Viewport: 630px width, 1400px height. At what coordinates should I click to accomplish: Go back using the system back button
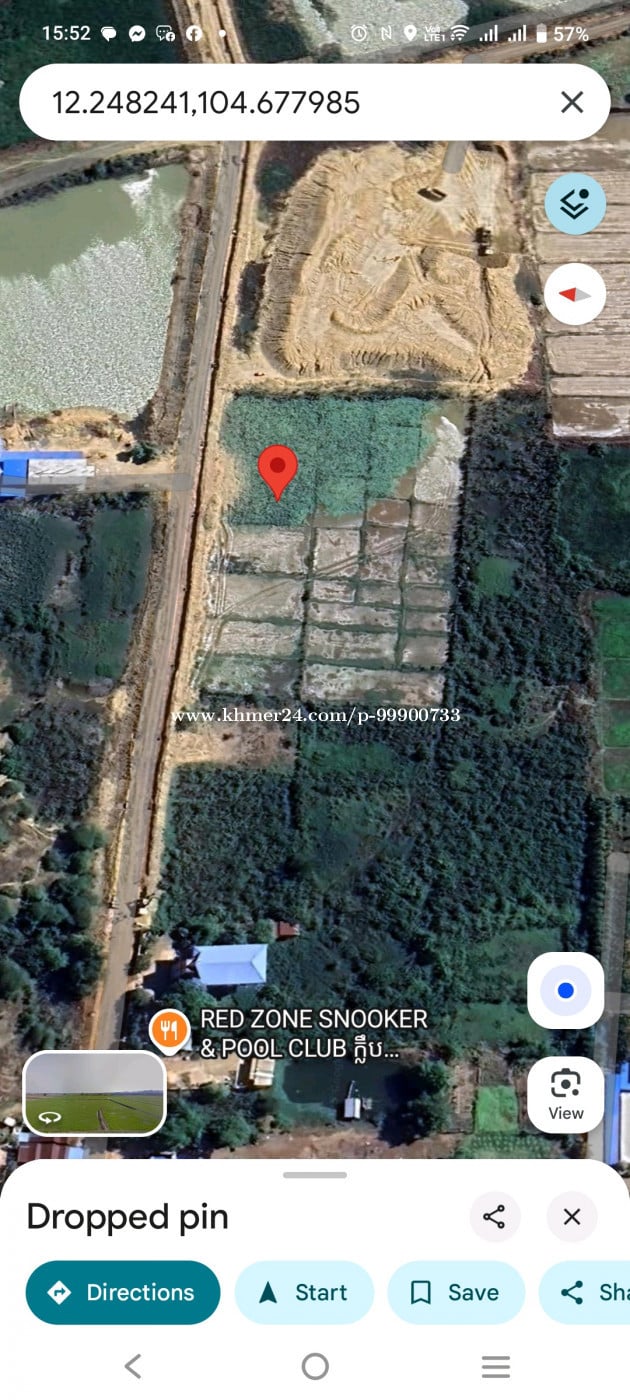coord(133,1366)
